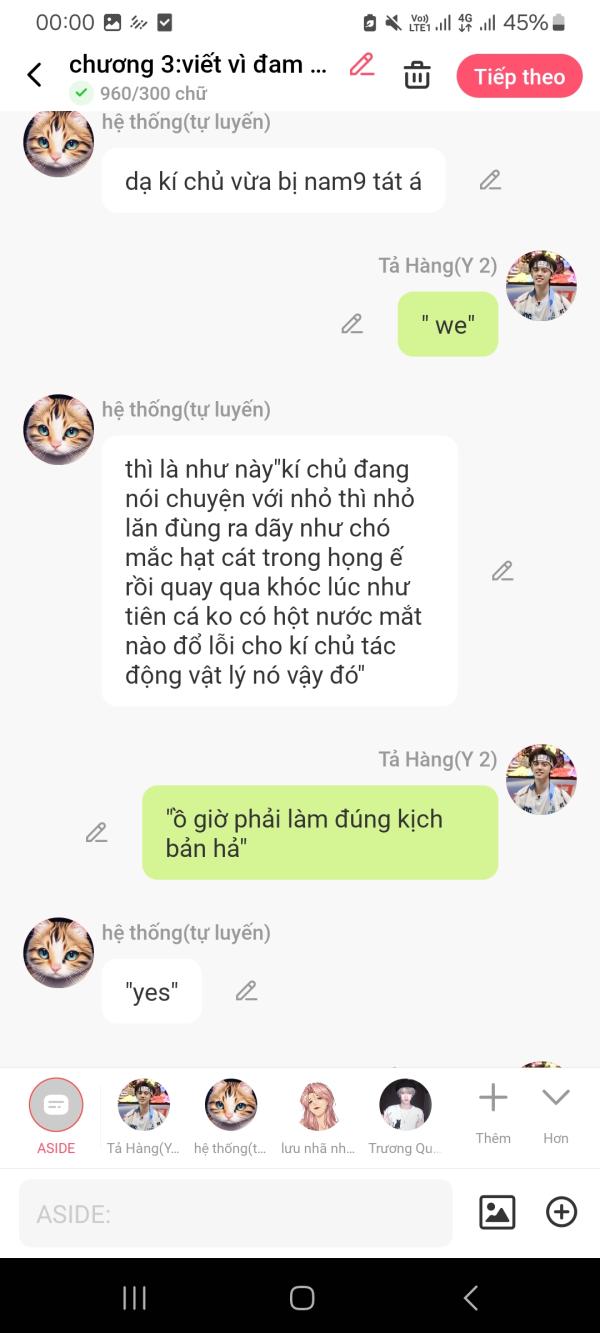The width and height of the screenshot is (600, 1333).
Task: Edit the chapter title with pencil icon
Action: point(361,65)
